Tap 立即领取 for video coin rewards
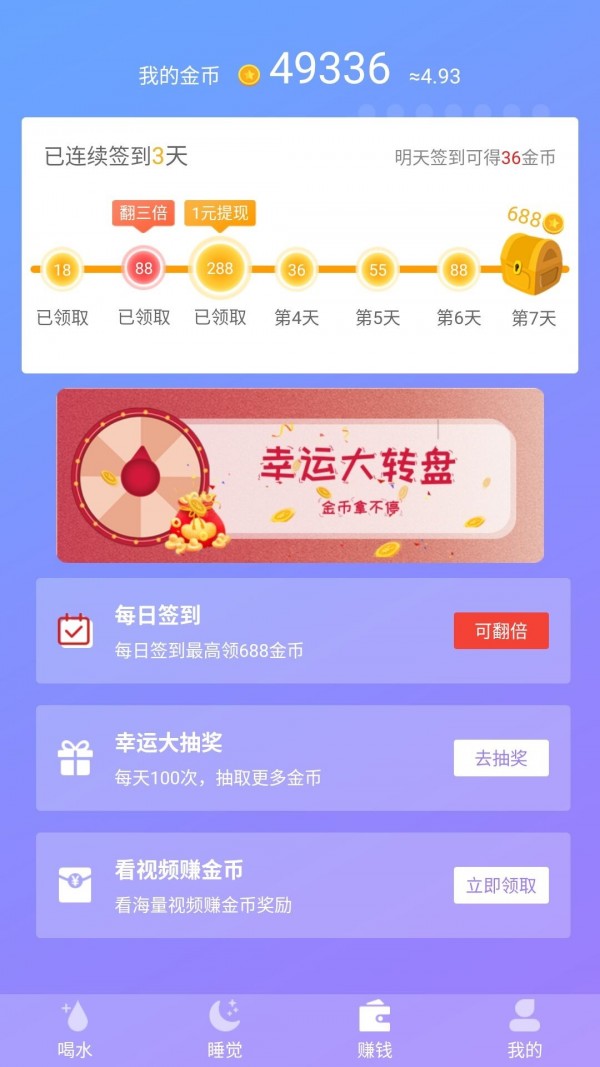This screenshot has height=1067, width=600. [501, 885]
